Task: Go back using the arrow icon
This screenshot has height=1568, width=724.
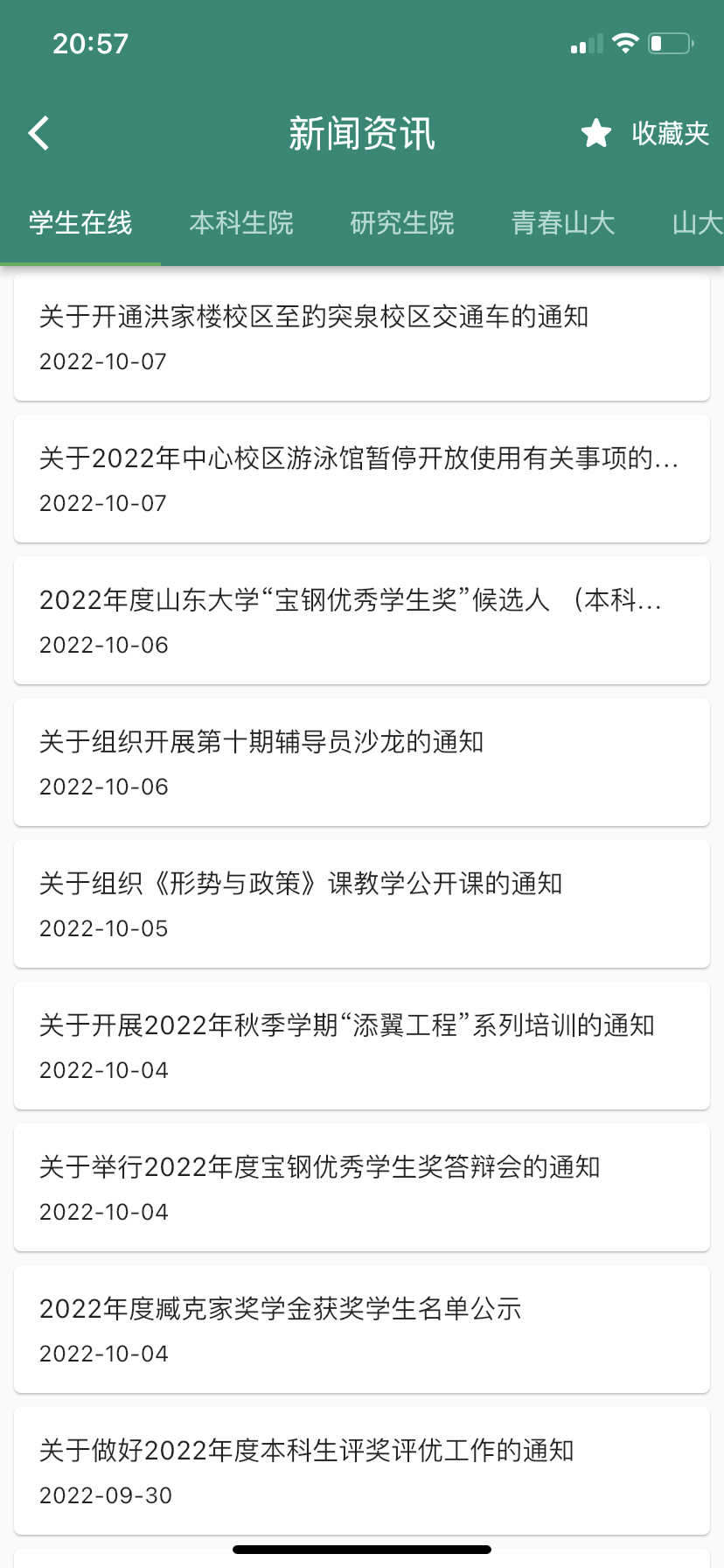Action: 39,133
